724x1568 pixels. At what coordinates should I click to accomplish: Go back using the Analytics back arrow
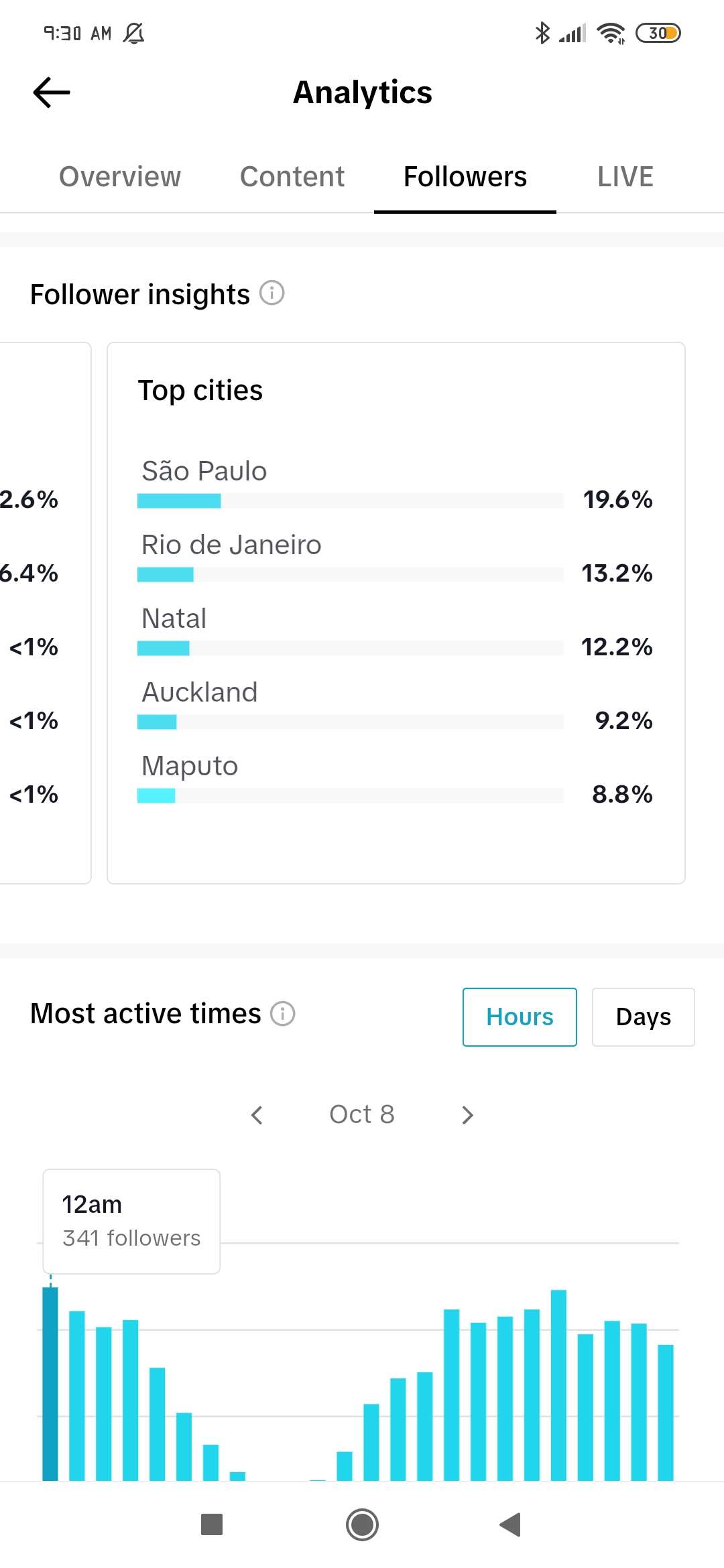(x=52, y=92)
